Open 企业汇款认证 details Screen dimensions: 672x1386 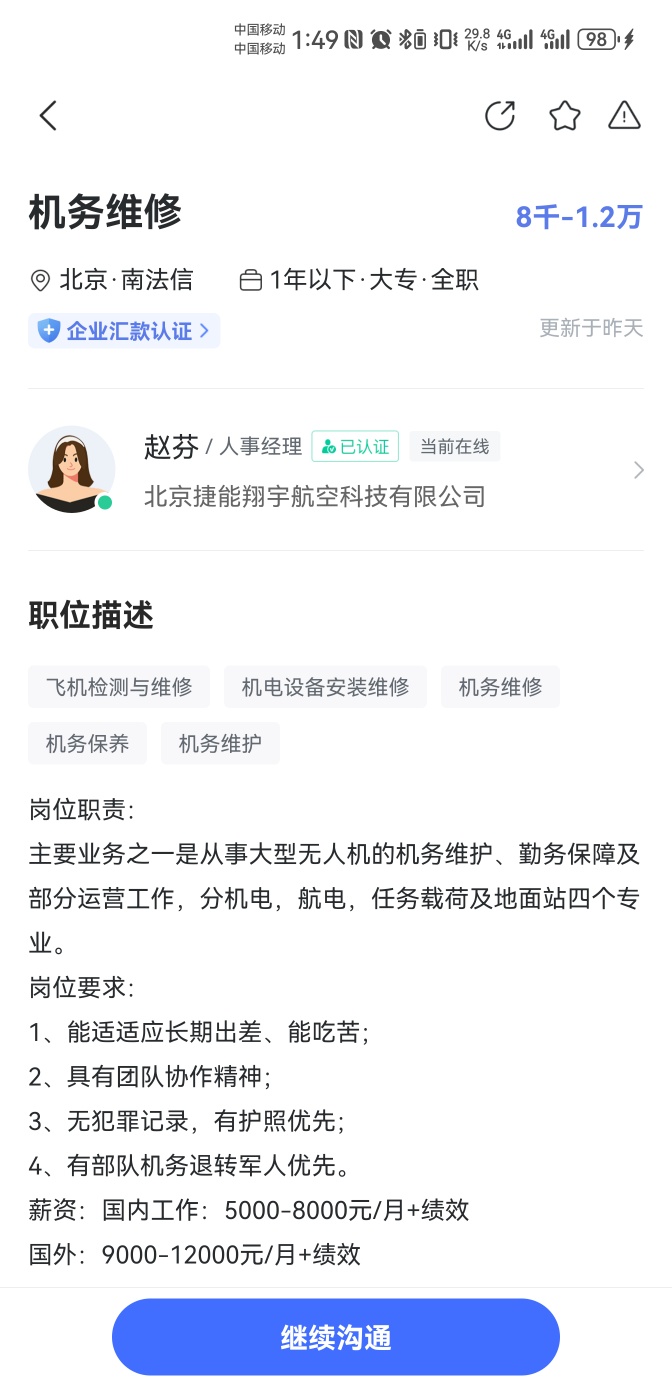pyautogui.click(x=124, y=331)
